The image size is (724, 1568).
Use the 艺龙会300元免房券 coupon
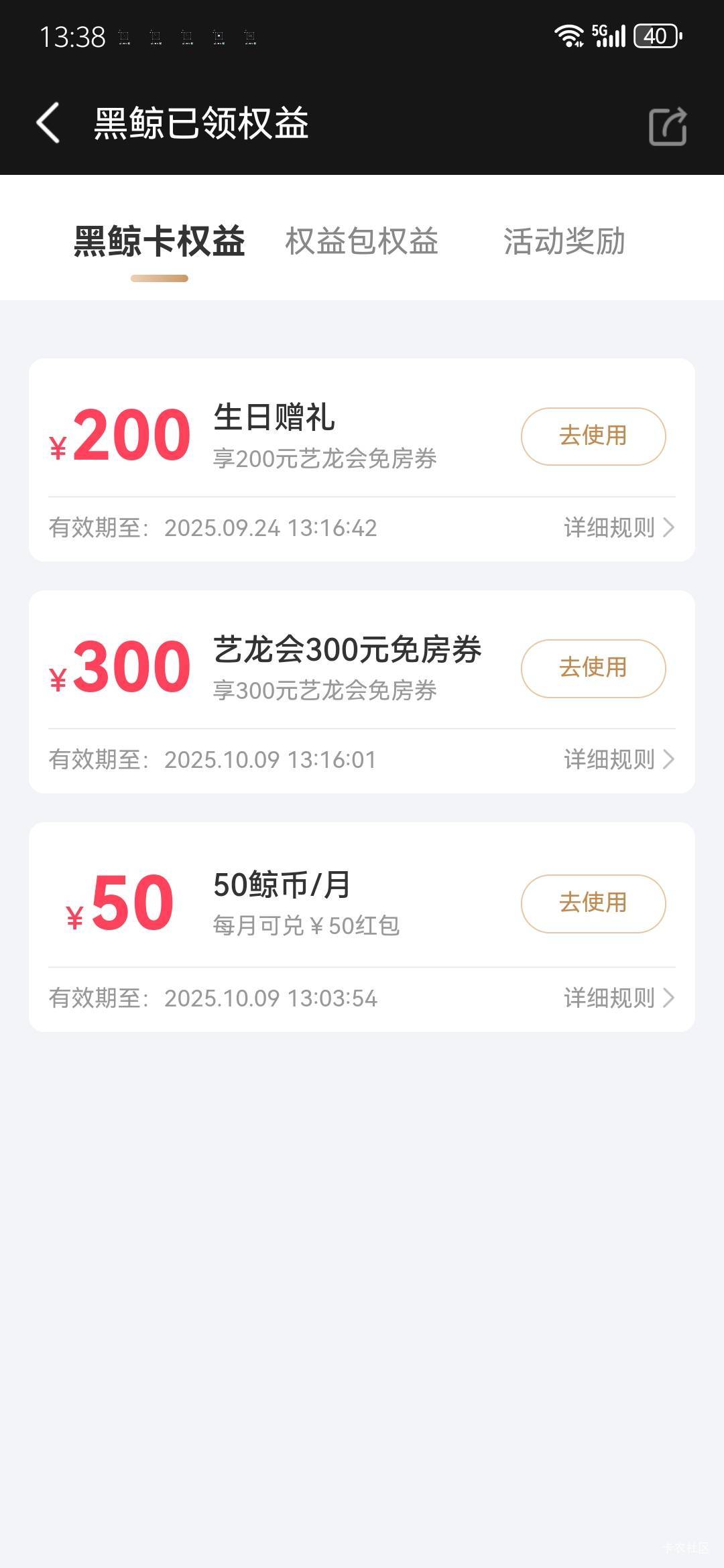pos(593,668)
